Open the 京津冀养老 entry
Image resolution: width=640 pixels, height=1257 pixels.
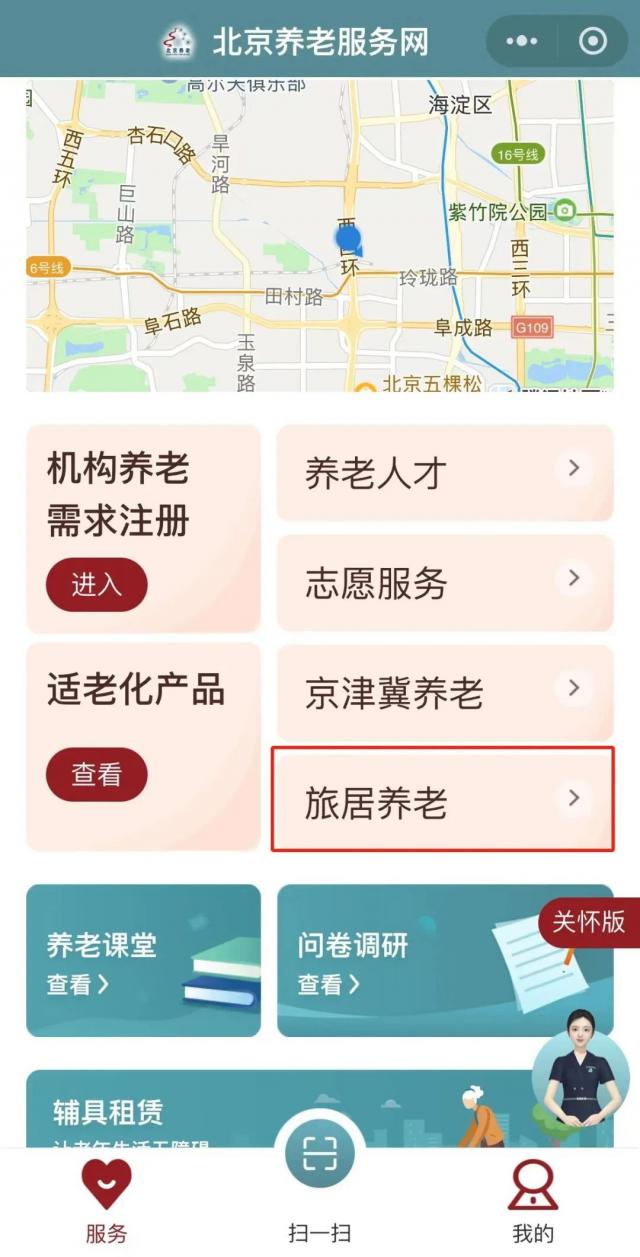444,693
